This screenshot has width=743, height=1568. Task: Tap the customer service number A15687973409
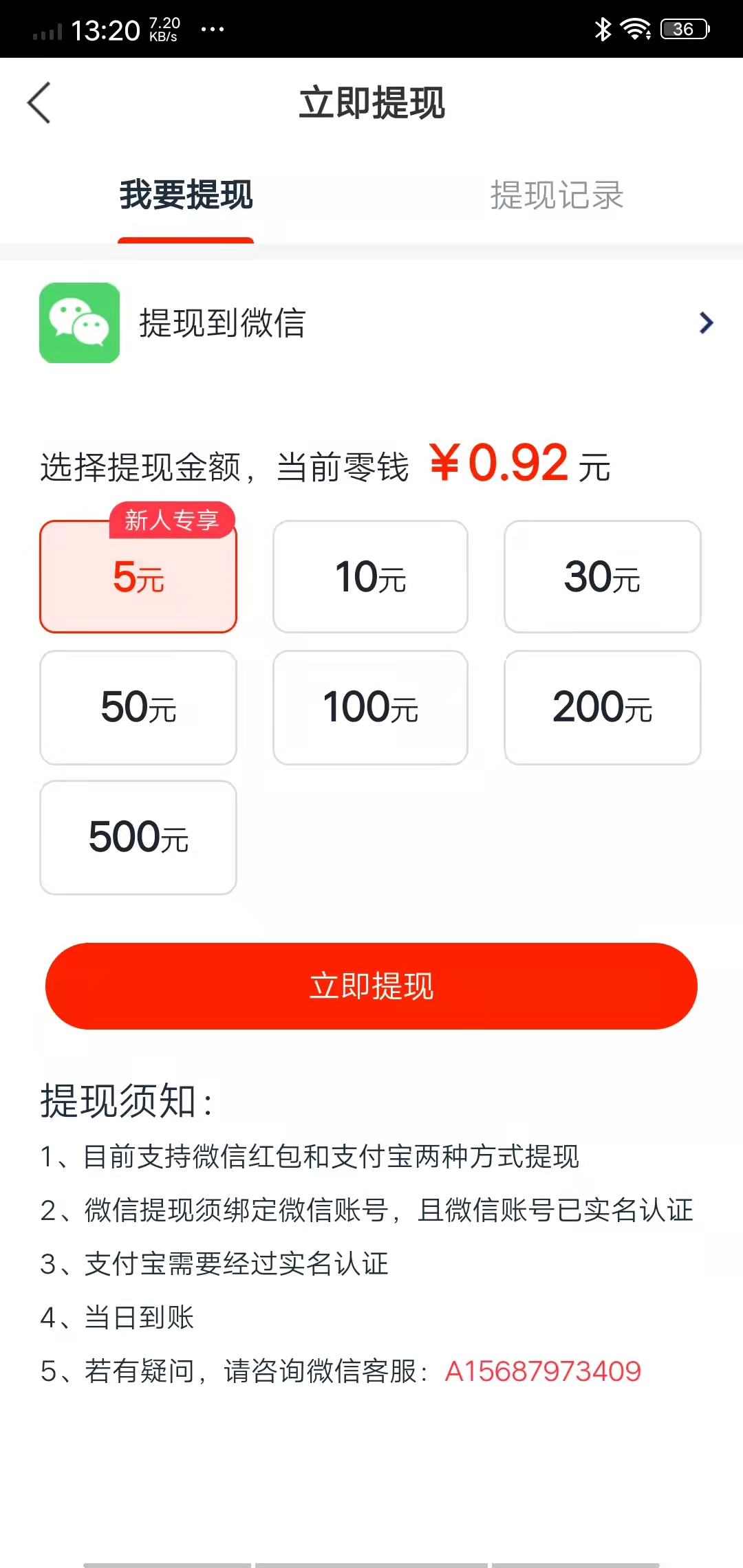point(542,1371)
